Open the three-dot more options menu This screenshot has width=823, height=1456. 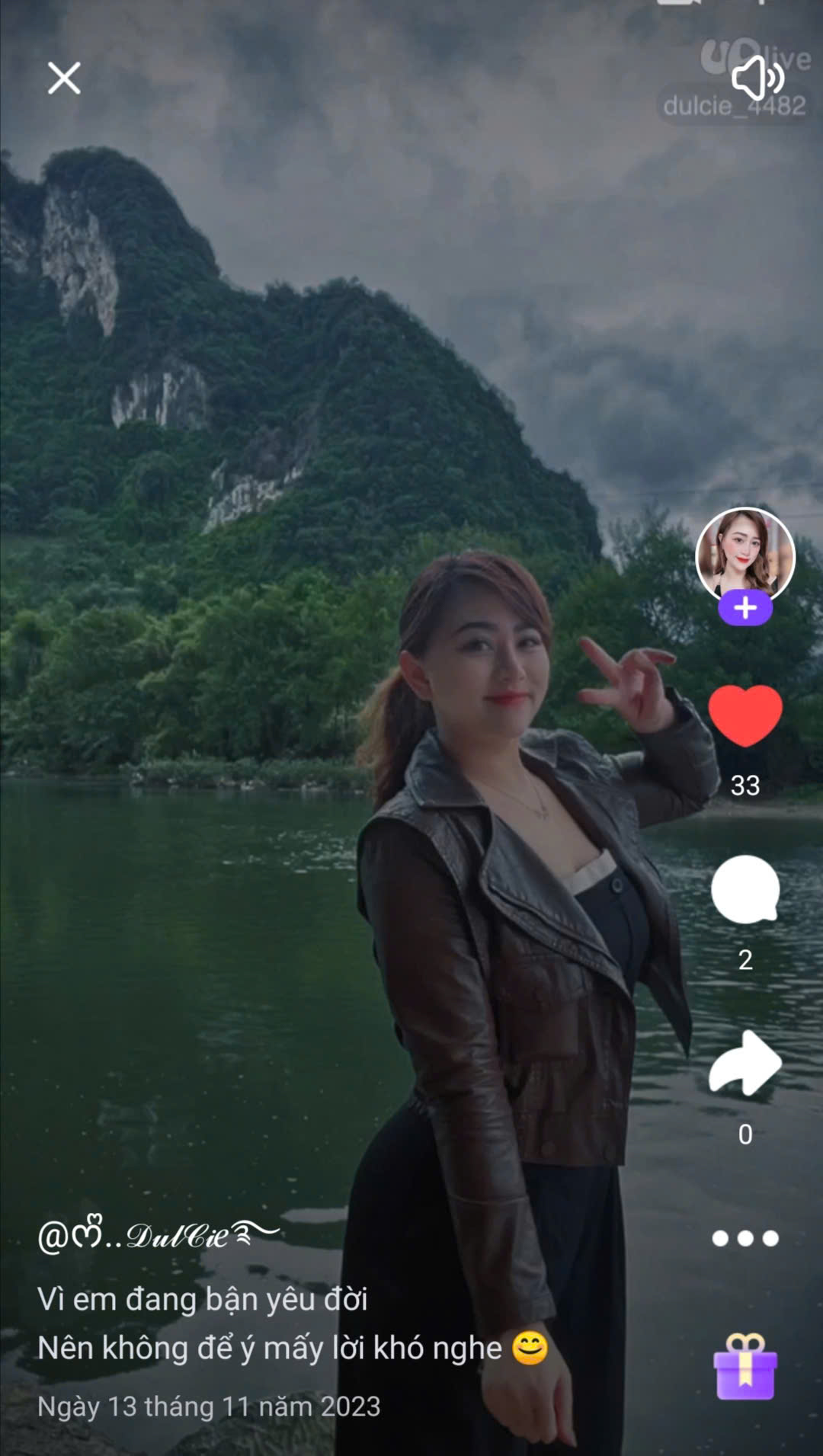tap(745, 1238)
